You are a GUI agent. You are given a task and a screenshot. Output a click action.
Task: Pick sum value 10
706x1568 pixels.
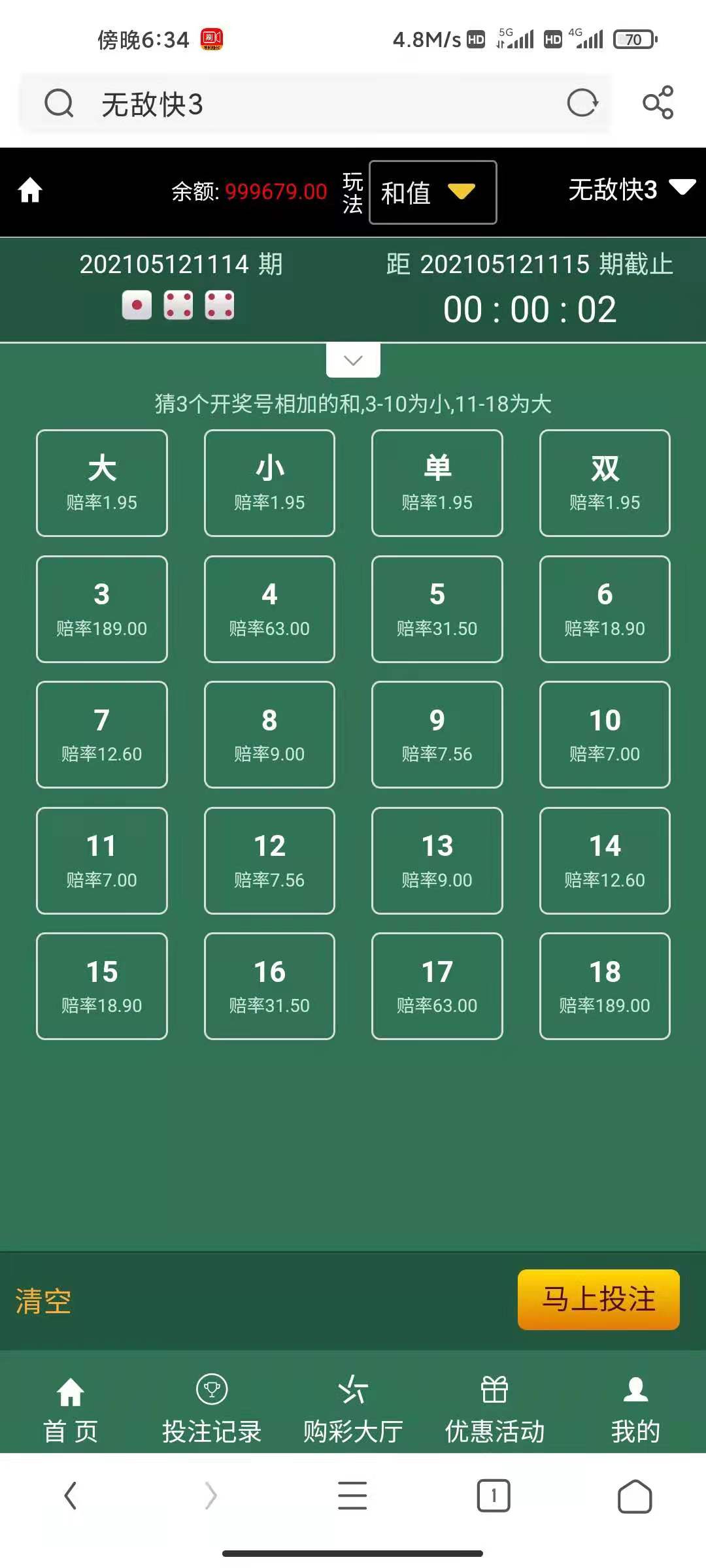click(x=605, y=735)
